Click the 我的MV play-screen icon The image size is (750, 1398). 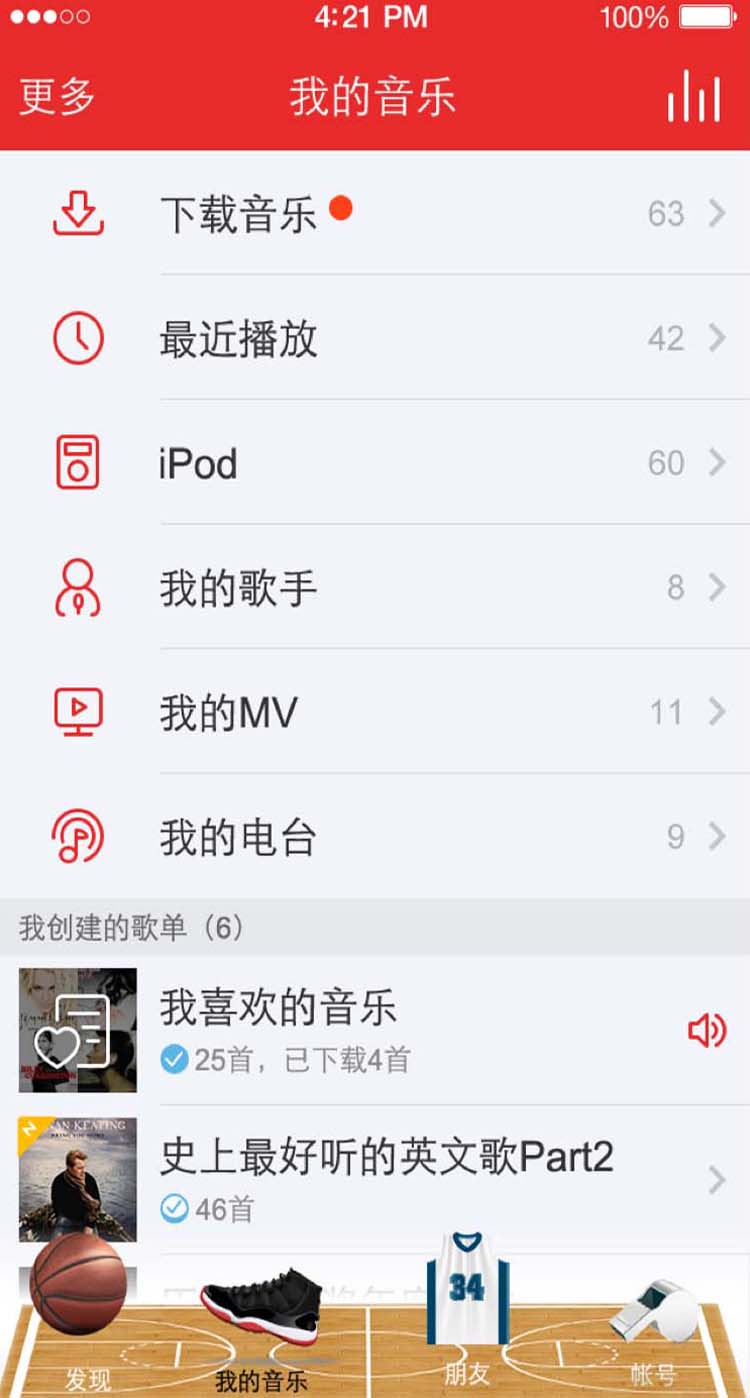(79, 712)
